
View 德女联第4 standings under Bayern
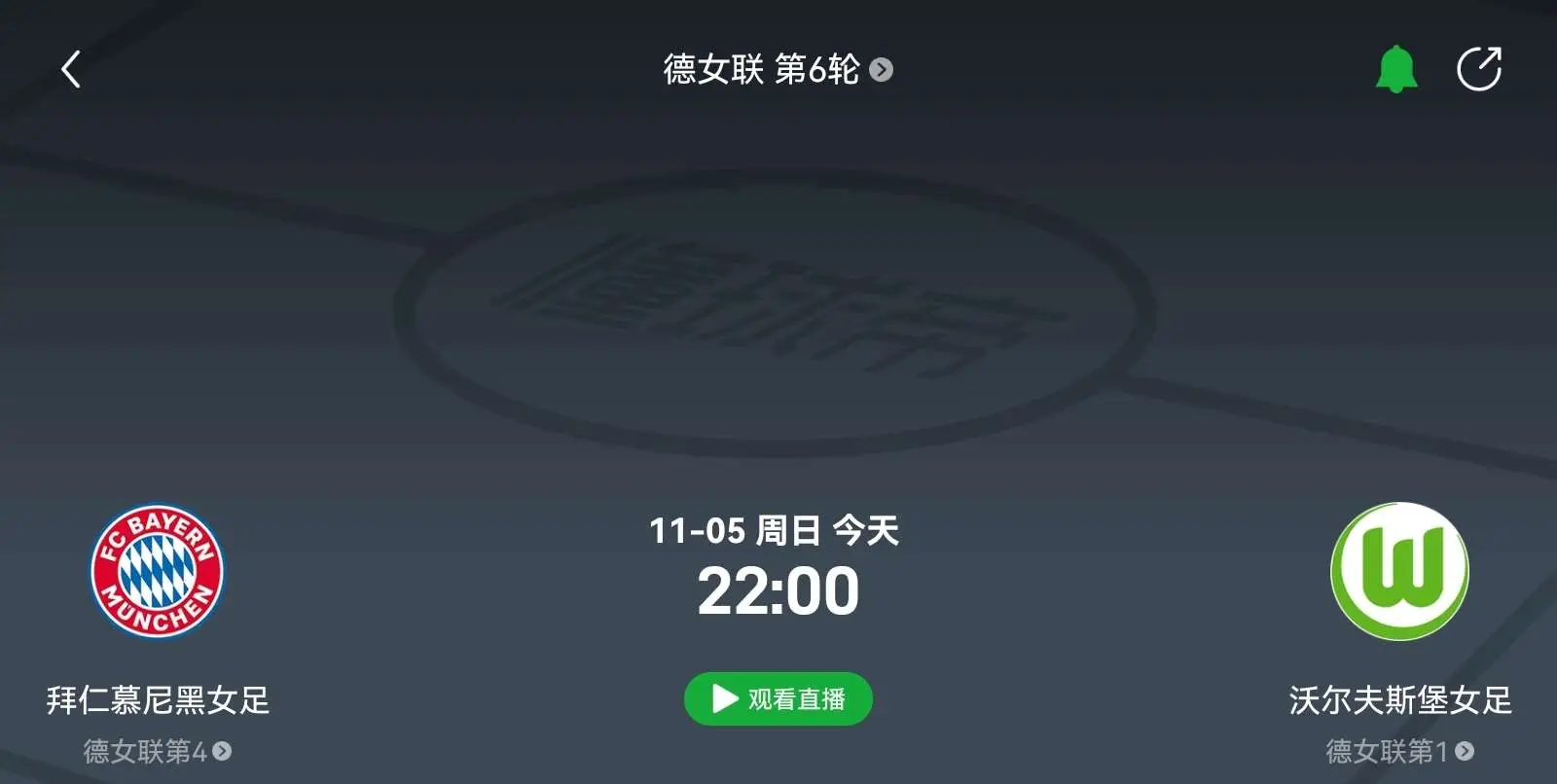pyautogui.click(x=157, y=751)
